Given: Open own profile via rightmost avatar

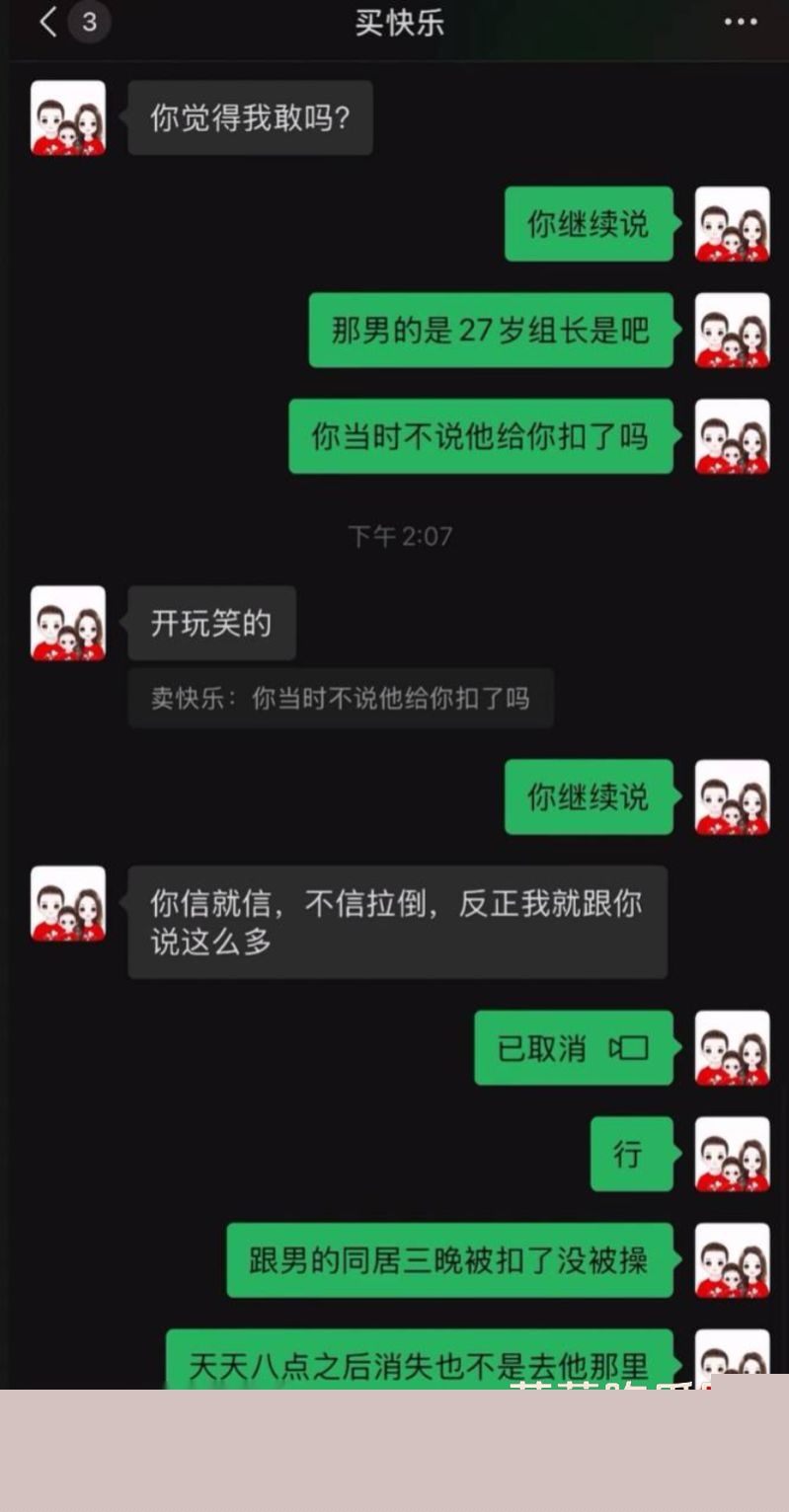Looking at the screenshot, I should [733, 225].
